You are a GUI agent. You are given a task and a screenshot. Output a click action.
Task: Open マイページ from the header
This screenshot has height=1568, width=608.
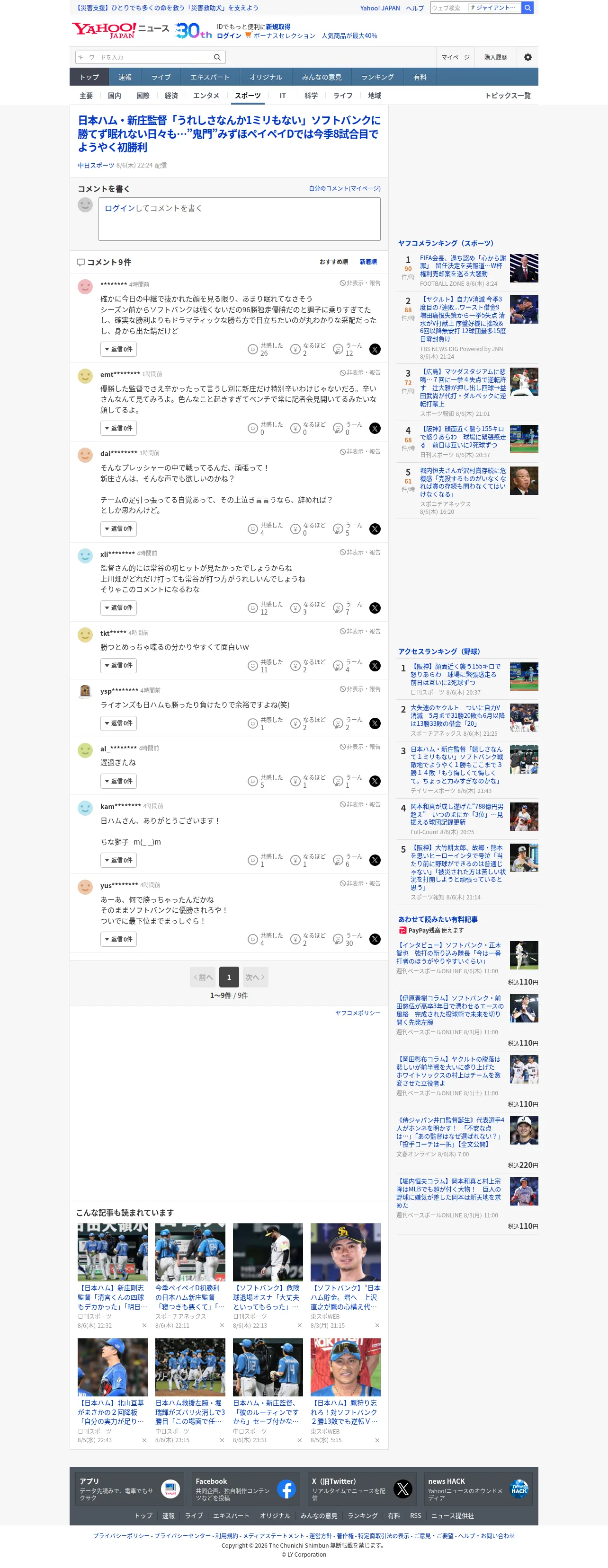[x=455, y=57]
